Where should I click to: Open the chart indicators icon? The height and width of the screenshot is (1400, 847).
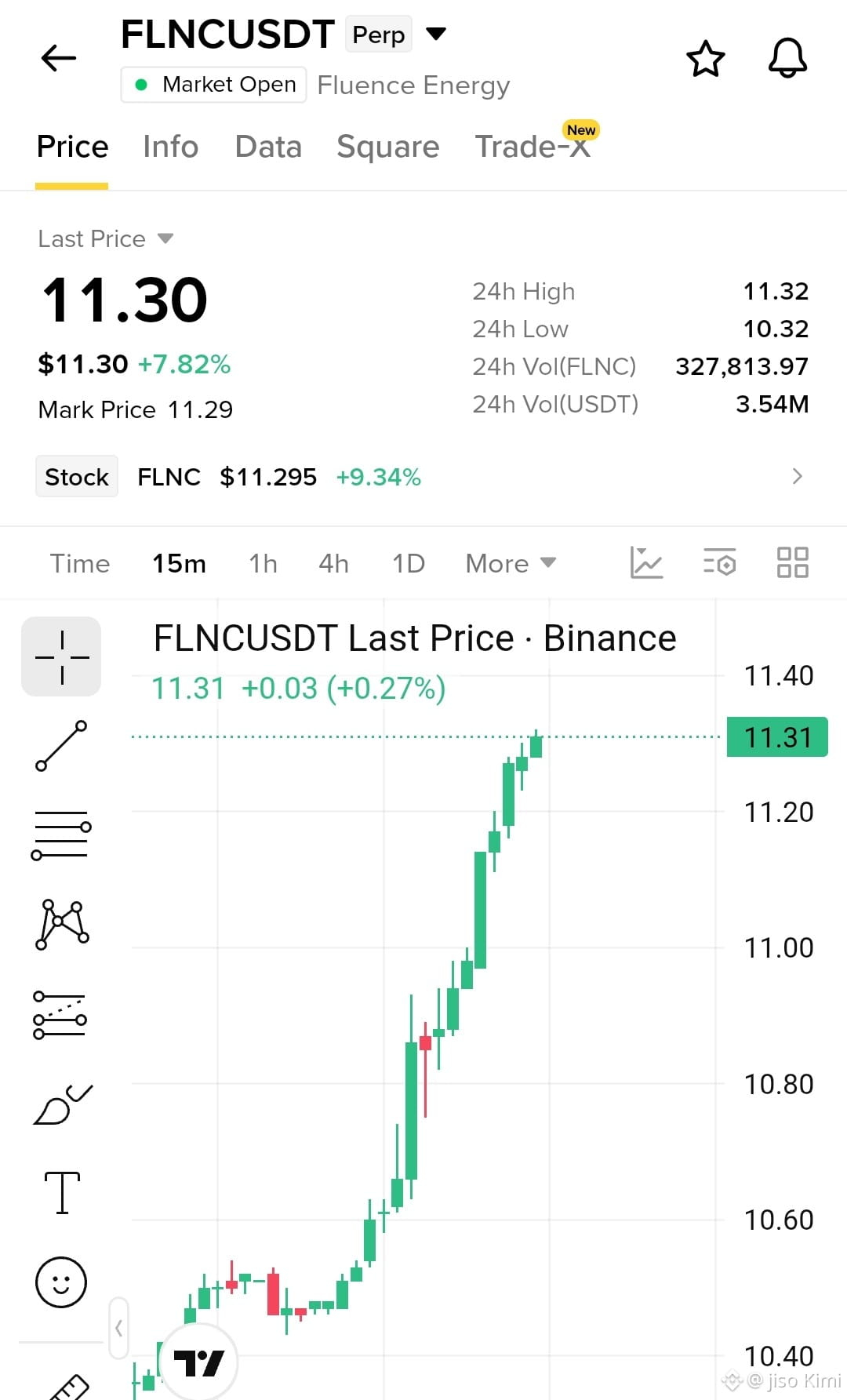click(647, 562)
